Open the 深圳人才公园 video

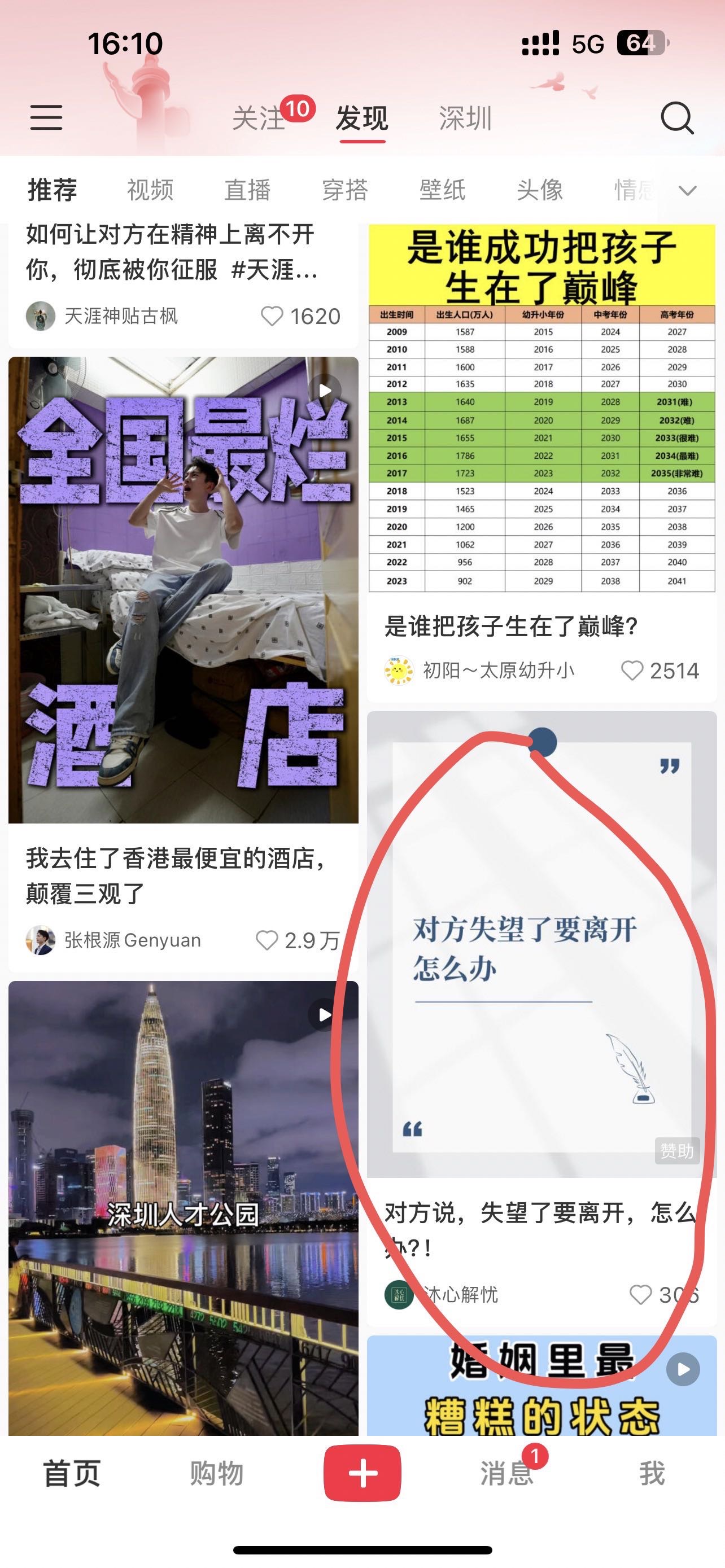(184, 1208)
